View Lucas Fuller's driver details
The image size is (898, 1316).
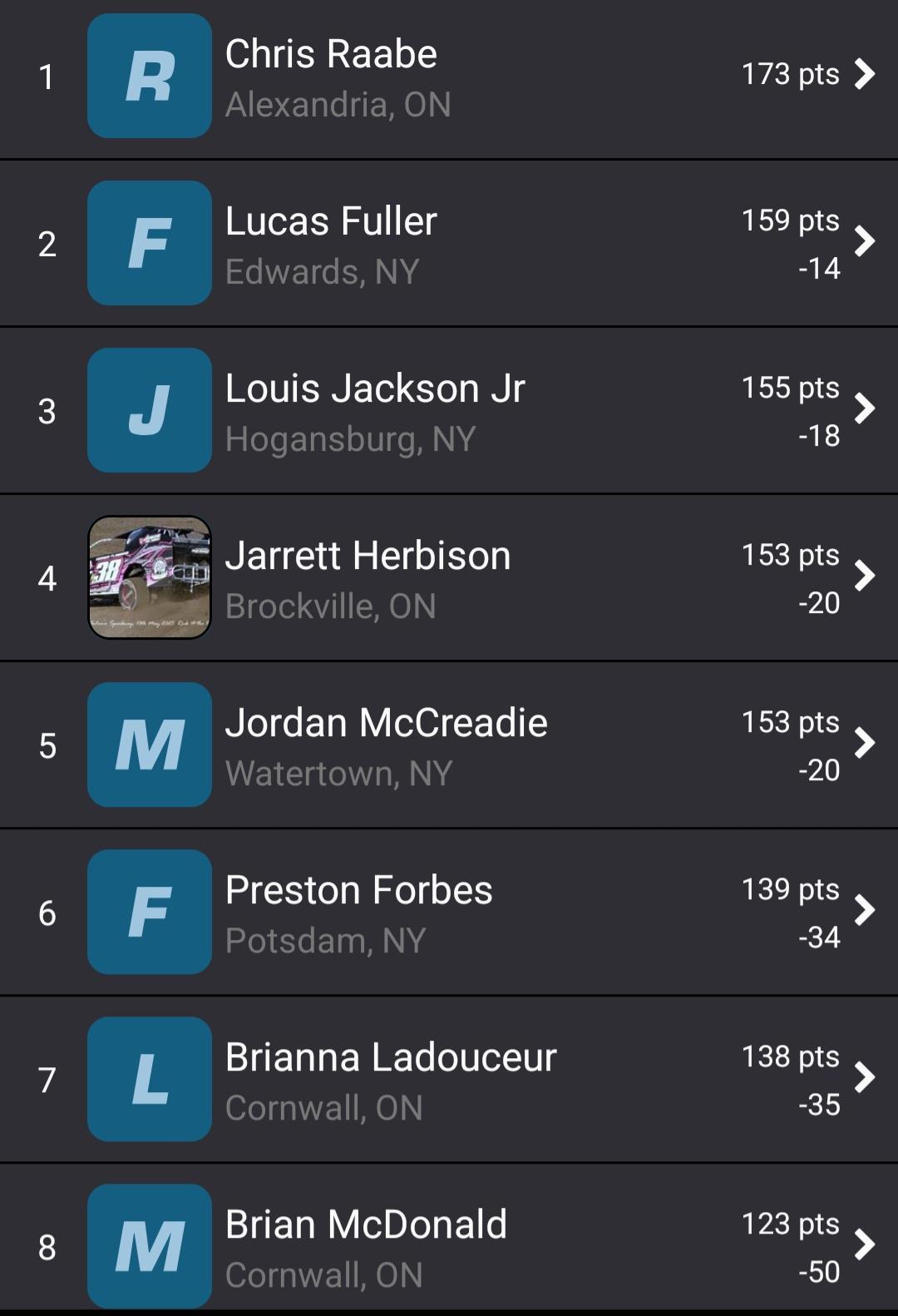(449, 244)
